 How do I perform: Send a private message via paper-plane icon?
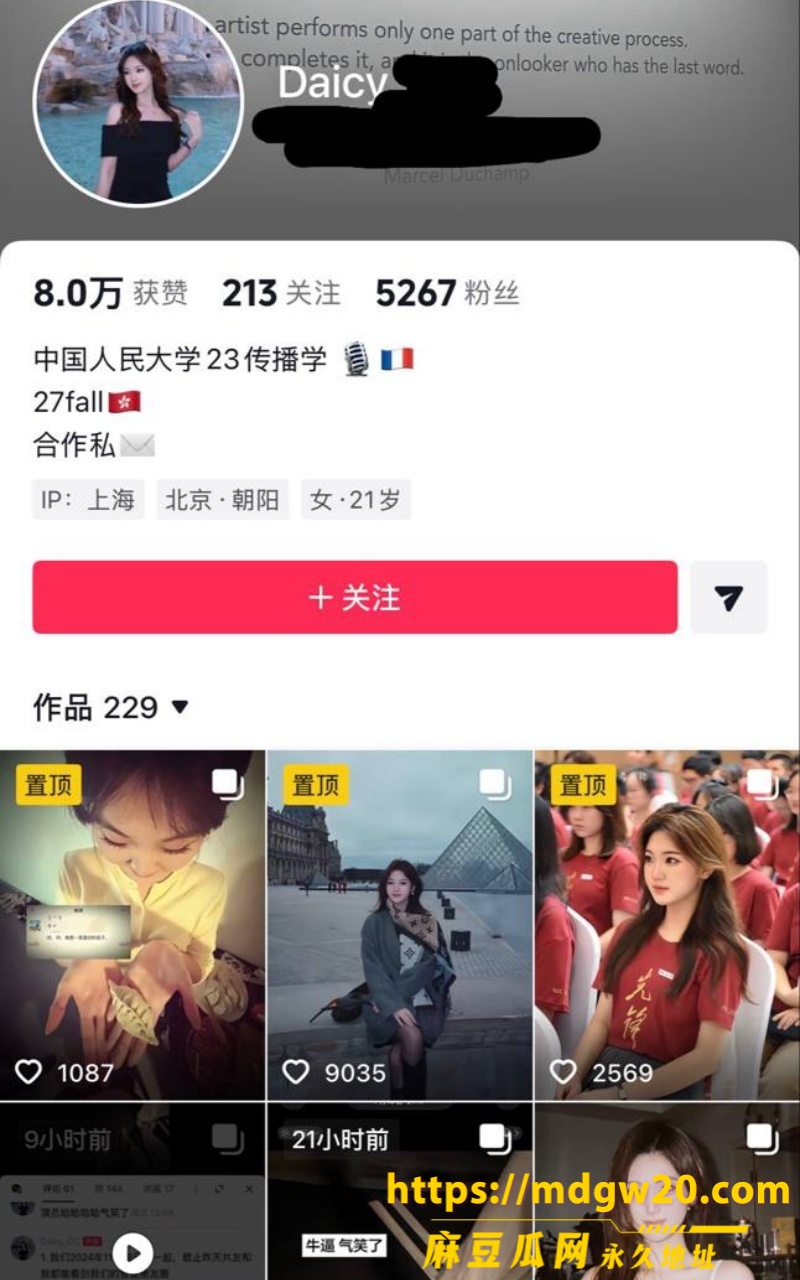coord(729,597)
